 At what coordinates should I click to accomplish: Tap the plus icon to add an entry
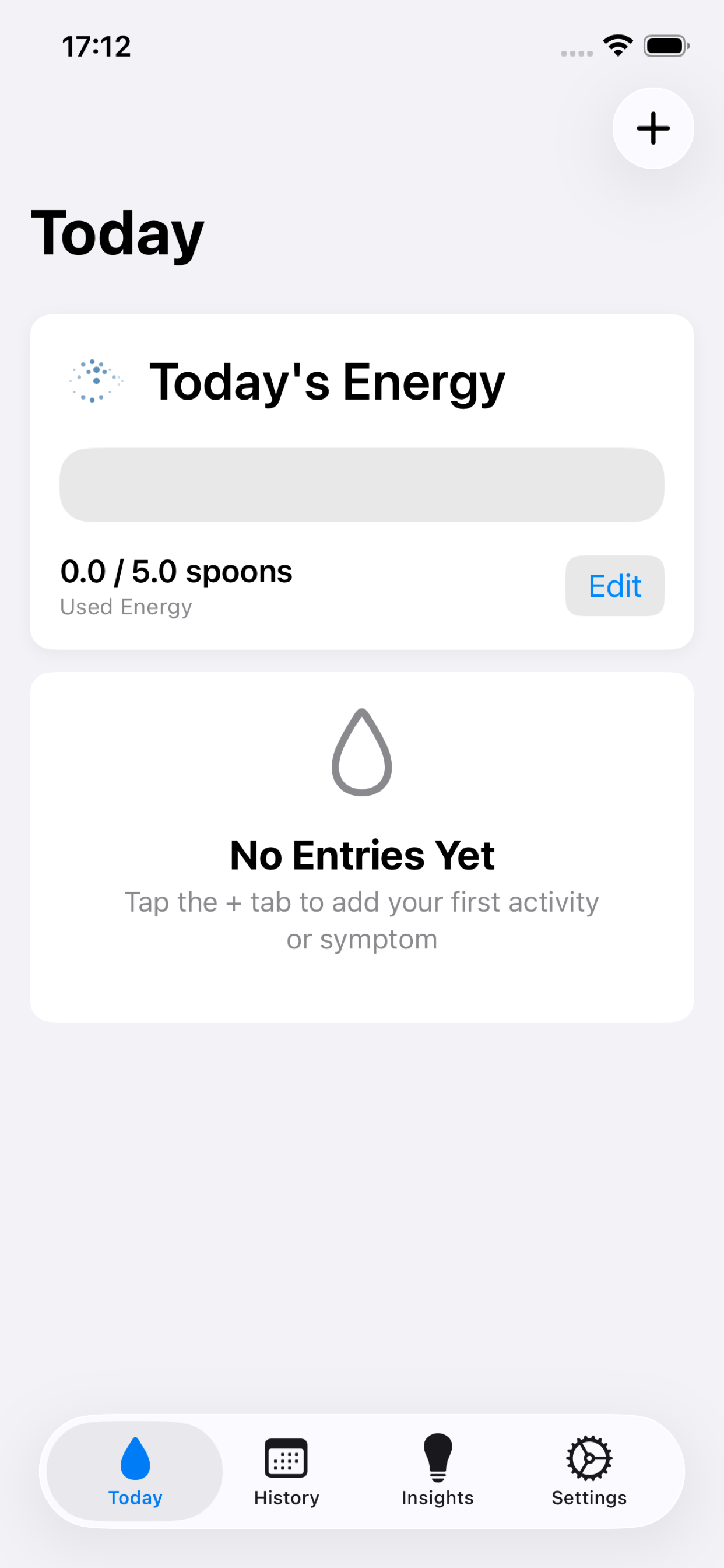pos(653,127)
